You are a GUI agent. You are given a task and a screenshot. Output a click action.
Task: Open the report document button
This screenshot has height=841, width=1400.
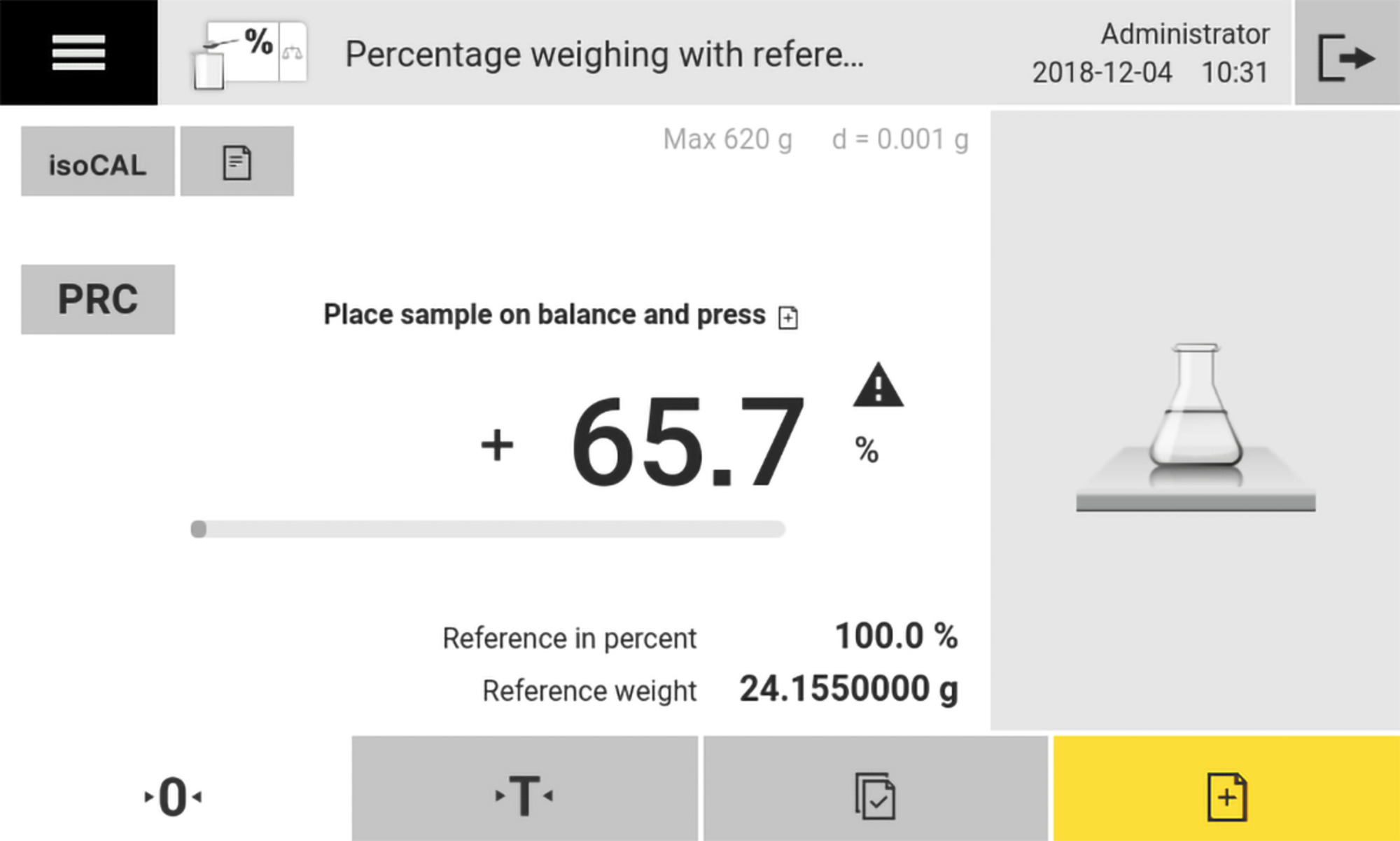(237, 162)
